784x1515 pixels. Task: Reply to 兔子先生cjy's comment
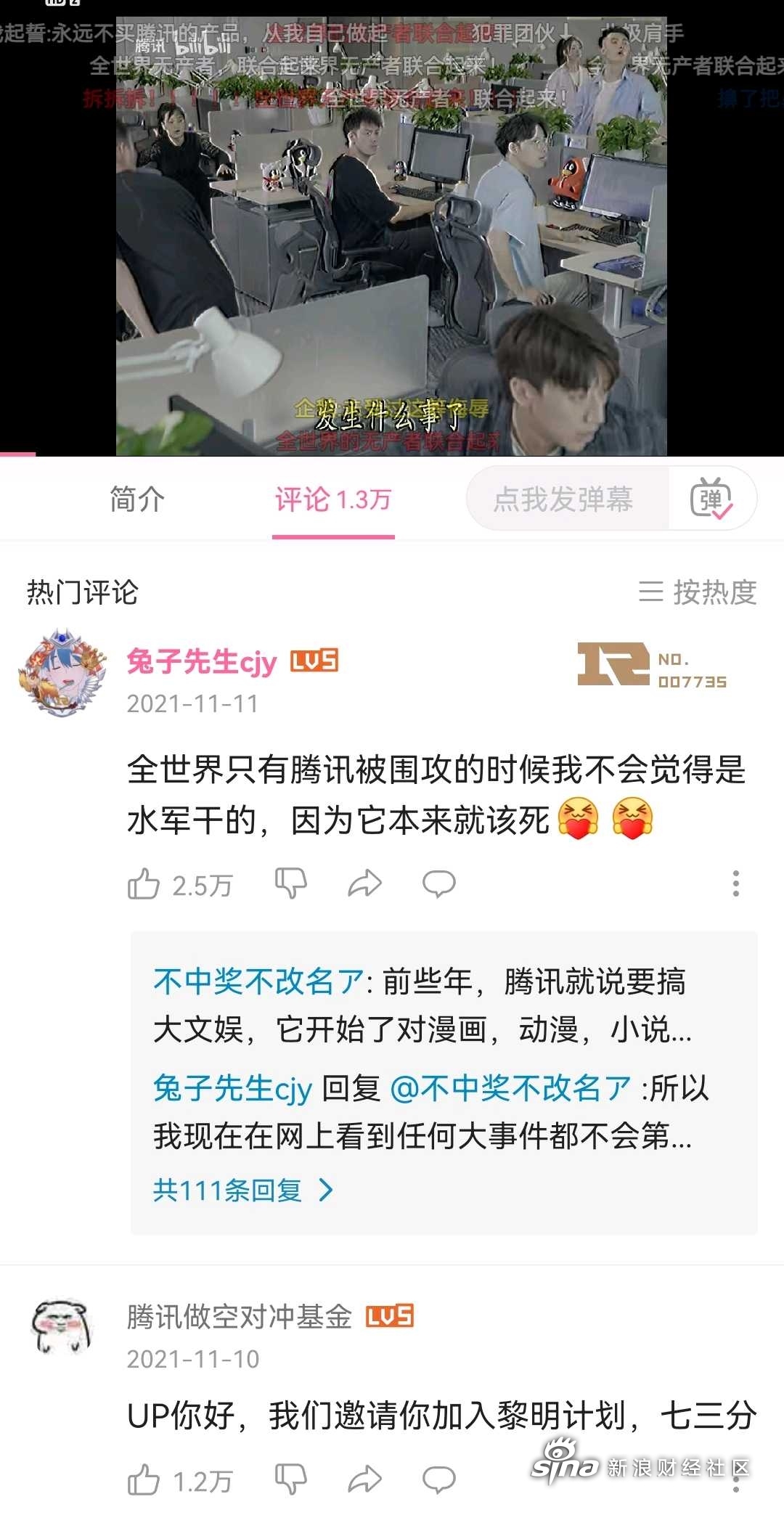pos(438,883)
